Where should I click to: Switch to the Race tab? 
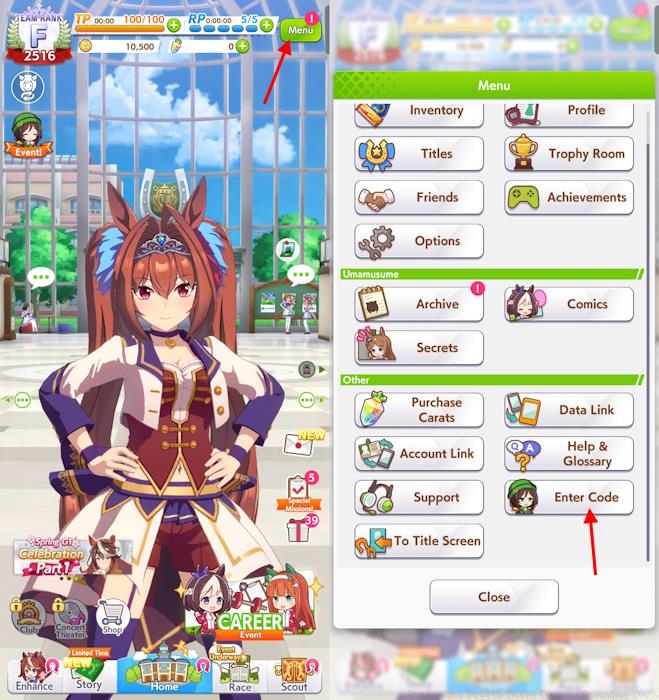240,676
